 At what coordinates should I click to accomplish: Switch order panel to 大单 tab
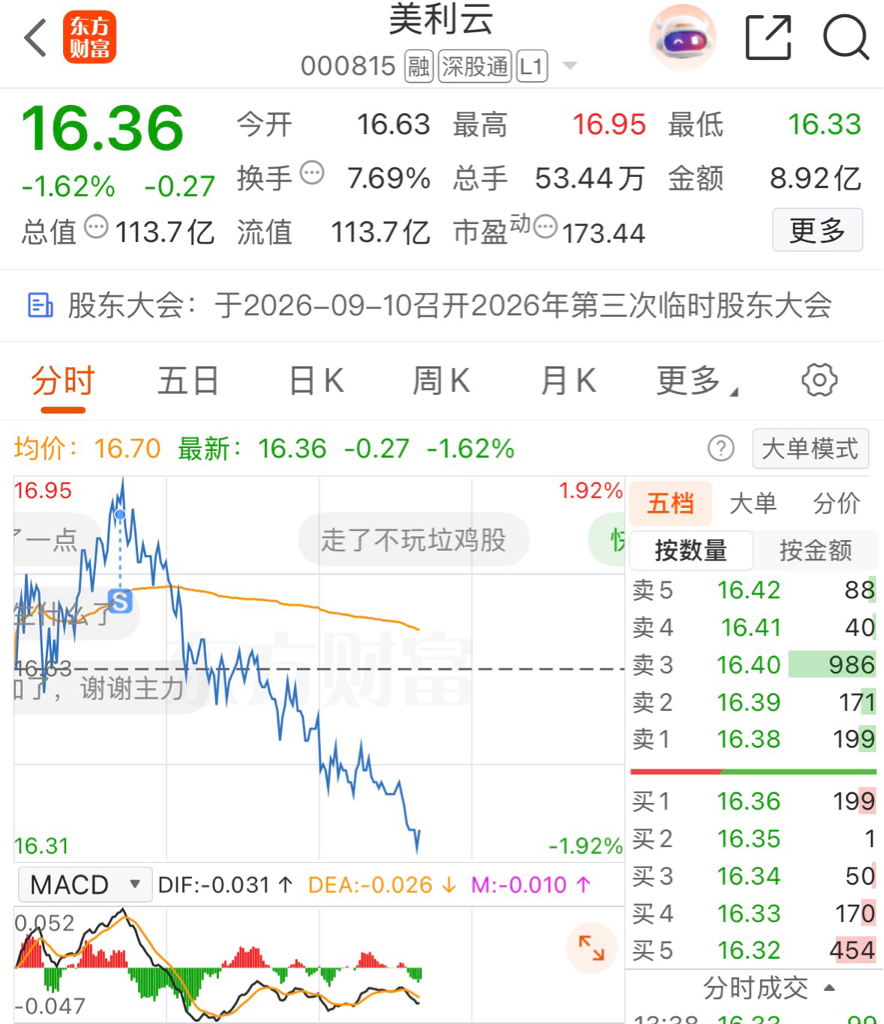753,504
